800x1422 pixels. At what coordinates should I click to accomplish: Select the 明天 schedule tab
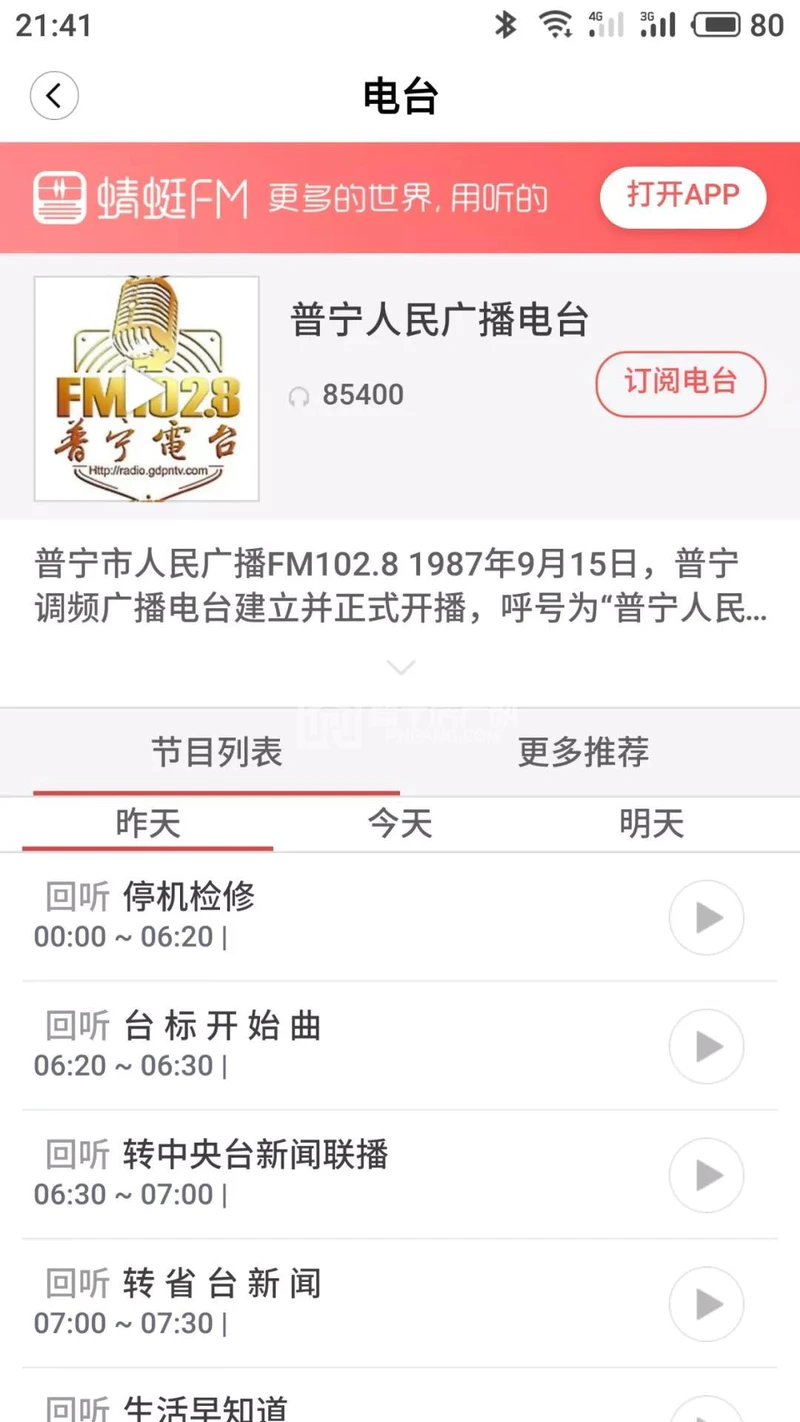pos(651,824)
